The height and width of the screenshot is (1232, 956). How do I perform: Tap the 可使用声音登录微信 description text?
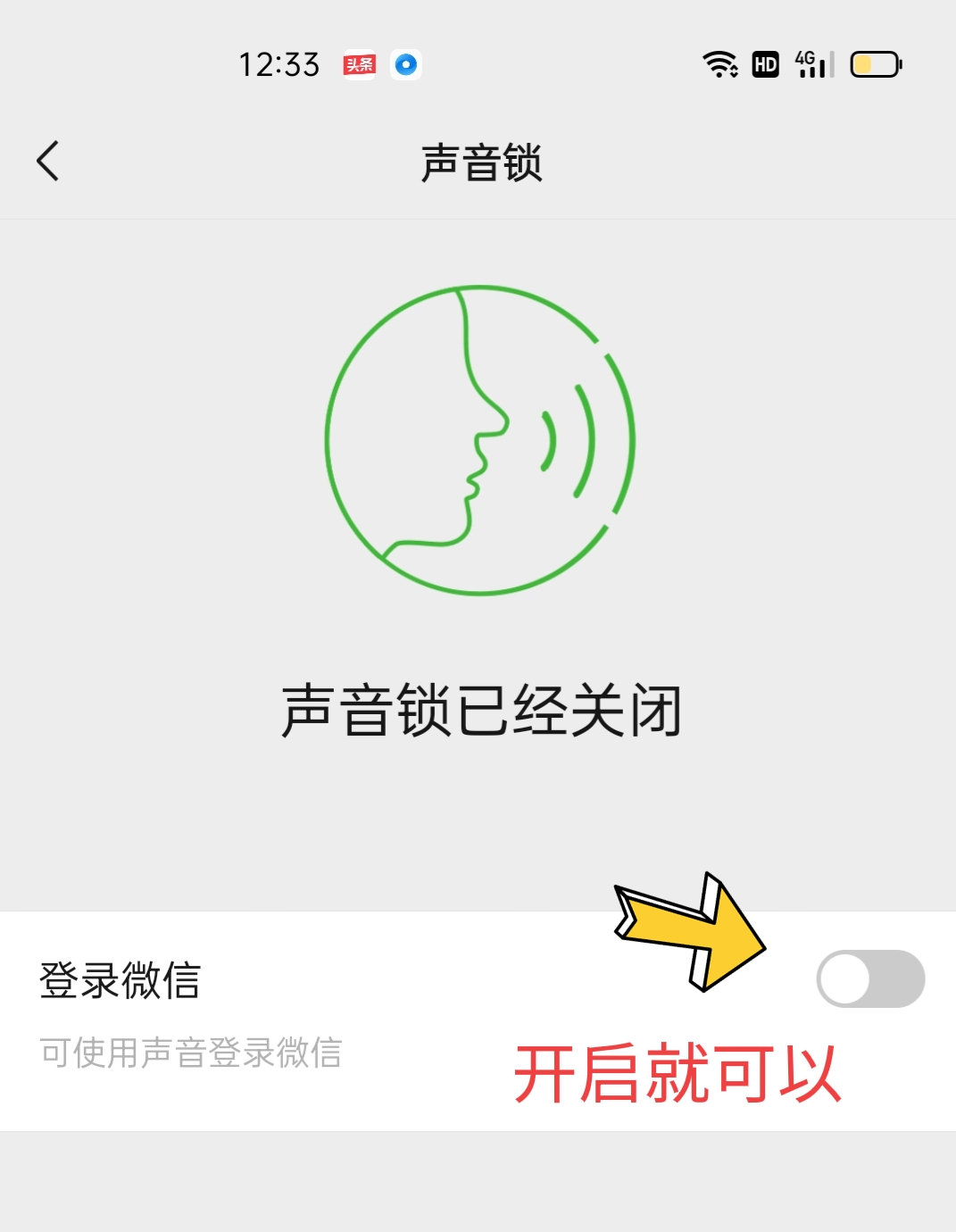coord(192,1052)
